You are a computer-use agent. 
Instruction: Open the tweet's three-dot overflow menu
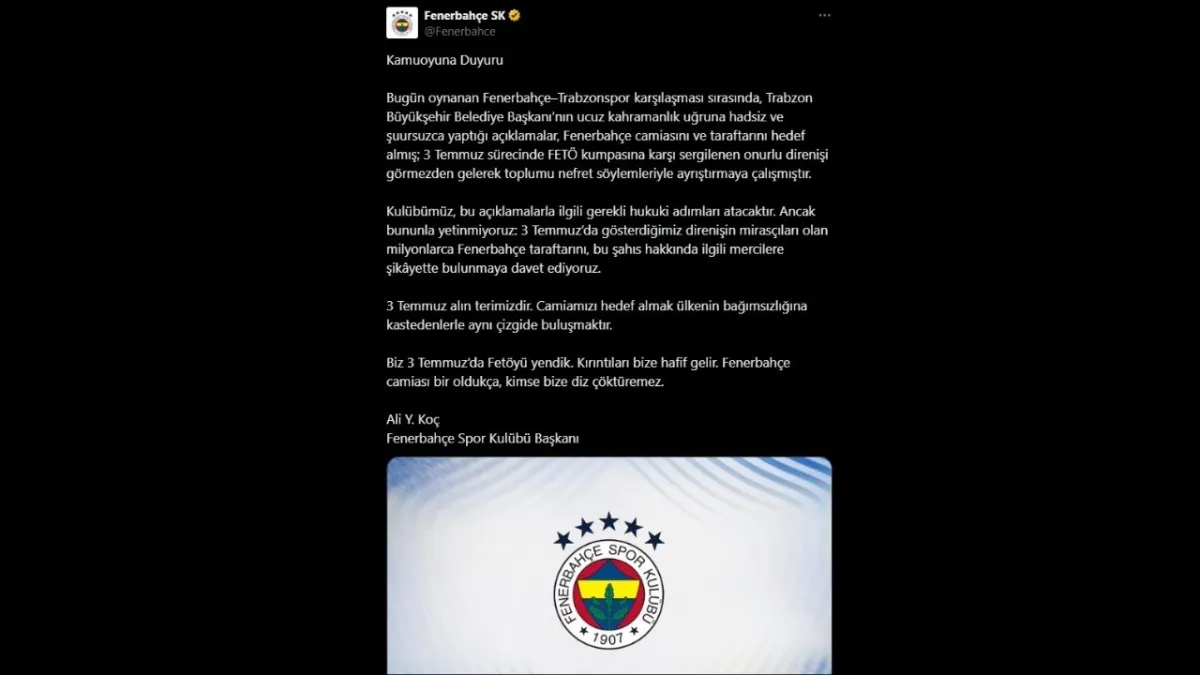[x=824, y=16]
